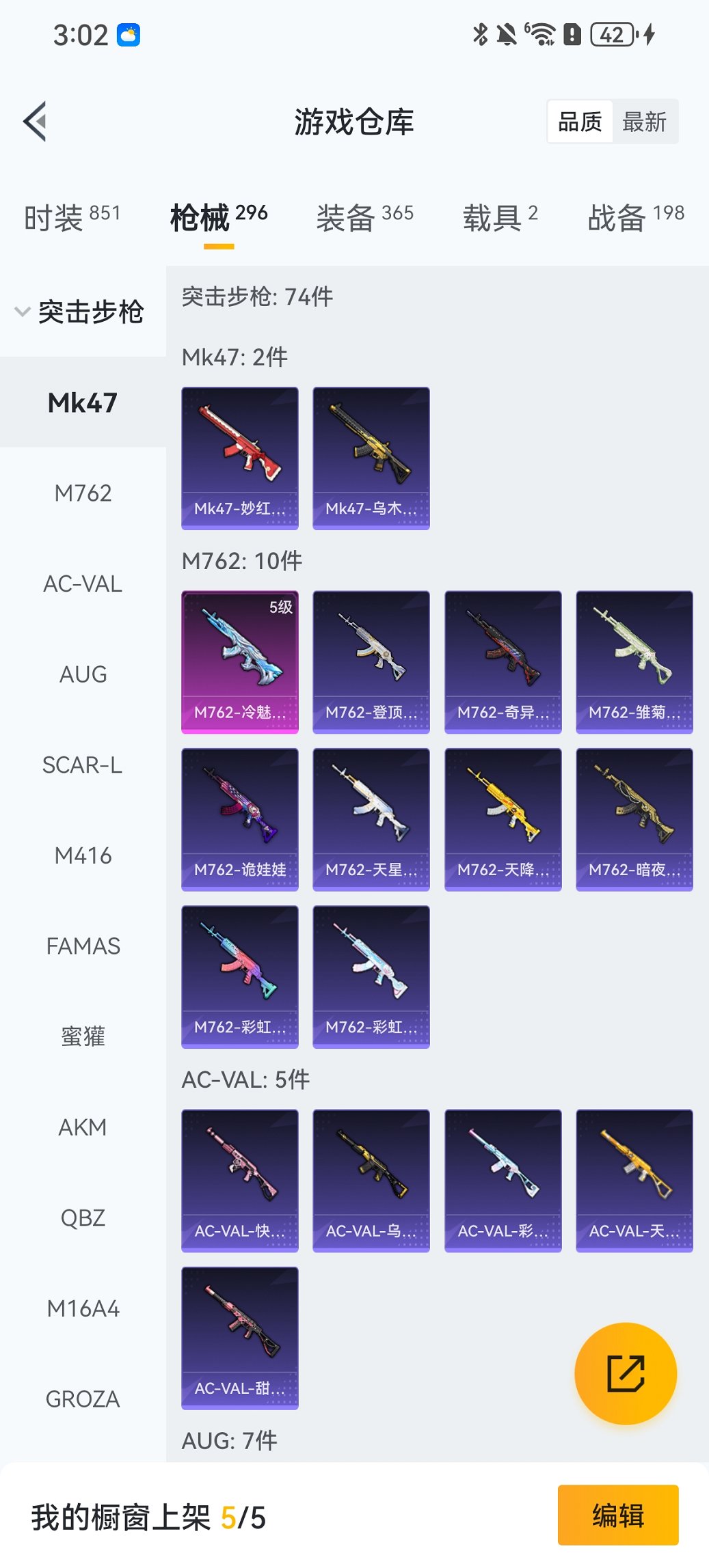Open the AC-VAL-甜 skin tile
This screenshot has width=709, height=1568.
240,1337
